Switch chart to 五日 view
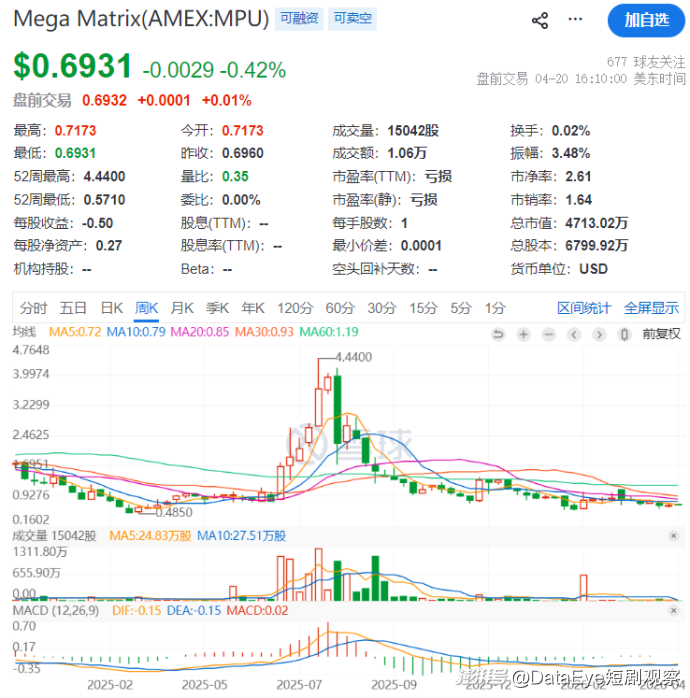 (x=73, y=308)
